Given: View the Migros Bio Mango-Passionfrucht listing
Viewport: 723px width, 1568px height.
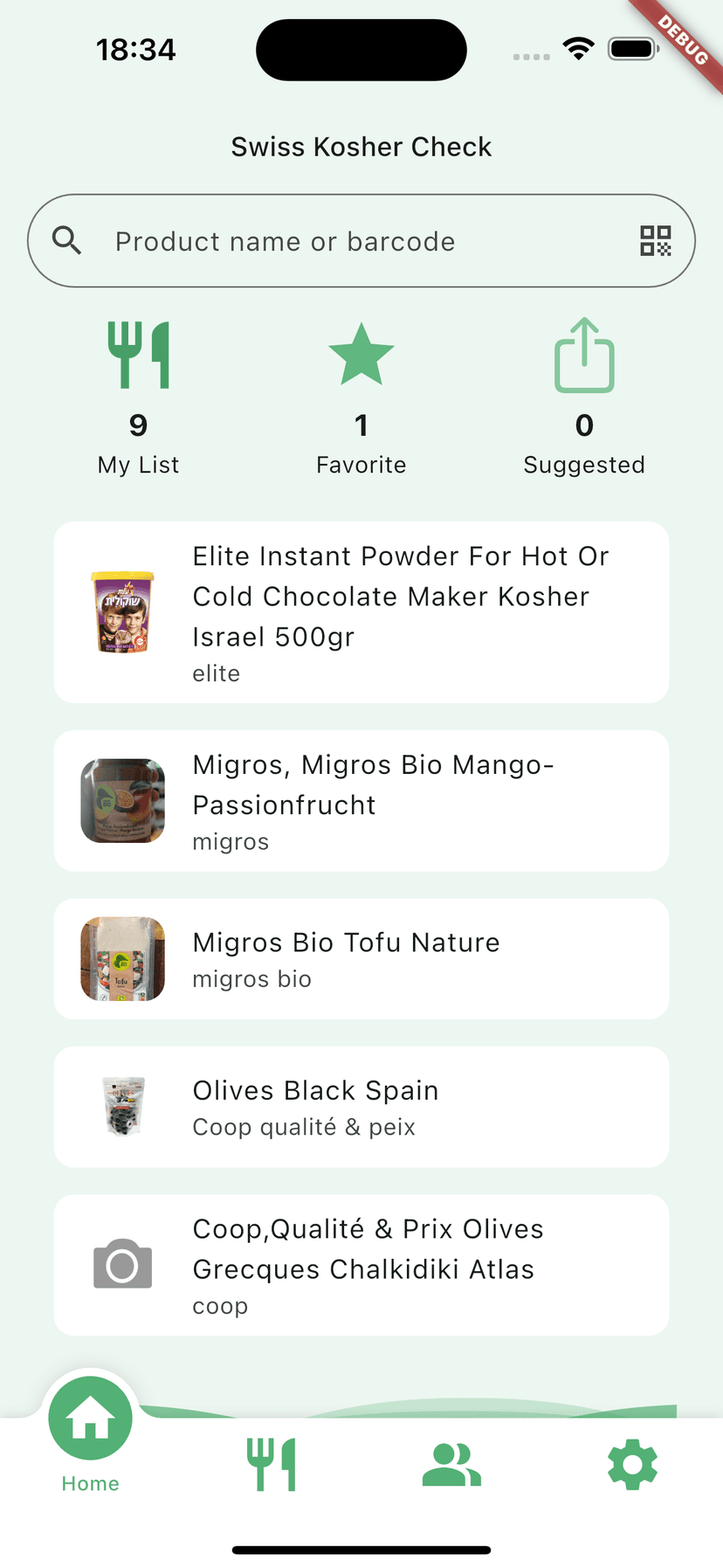Looking at the screenshot, I should [361, 800].
